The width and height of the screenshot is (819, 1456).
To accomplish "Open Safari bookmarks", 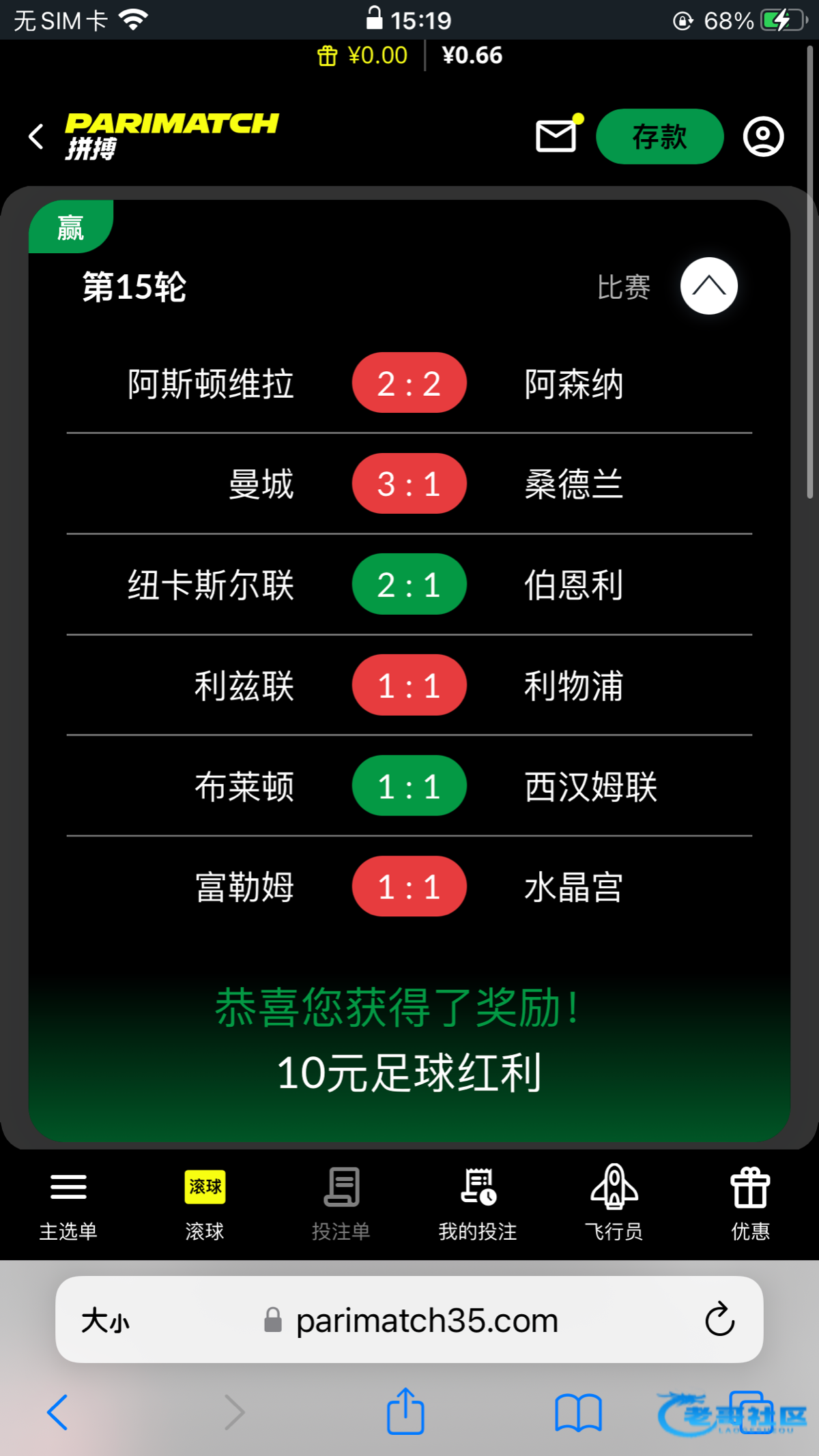I will 578,1412.
